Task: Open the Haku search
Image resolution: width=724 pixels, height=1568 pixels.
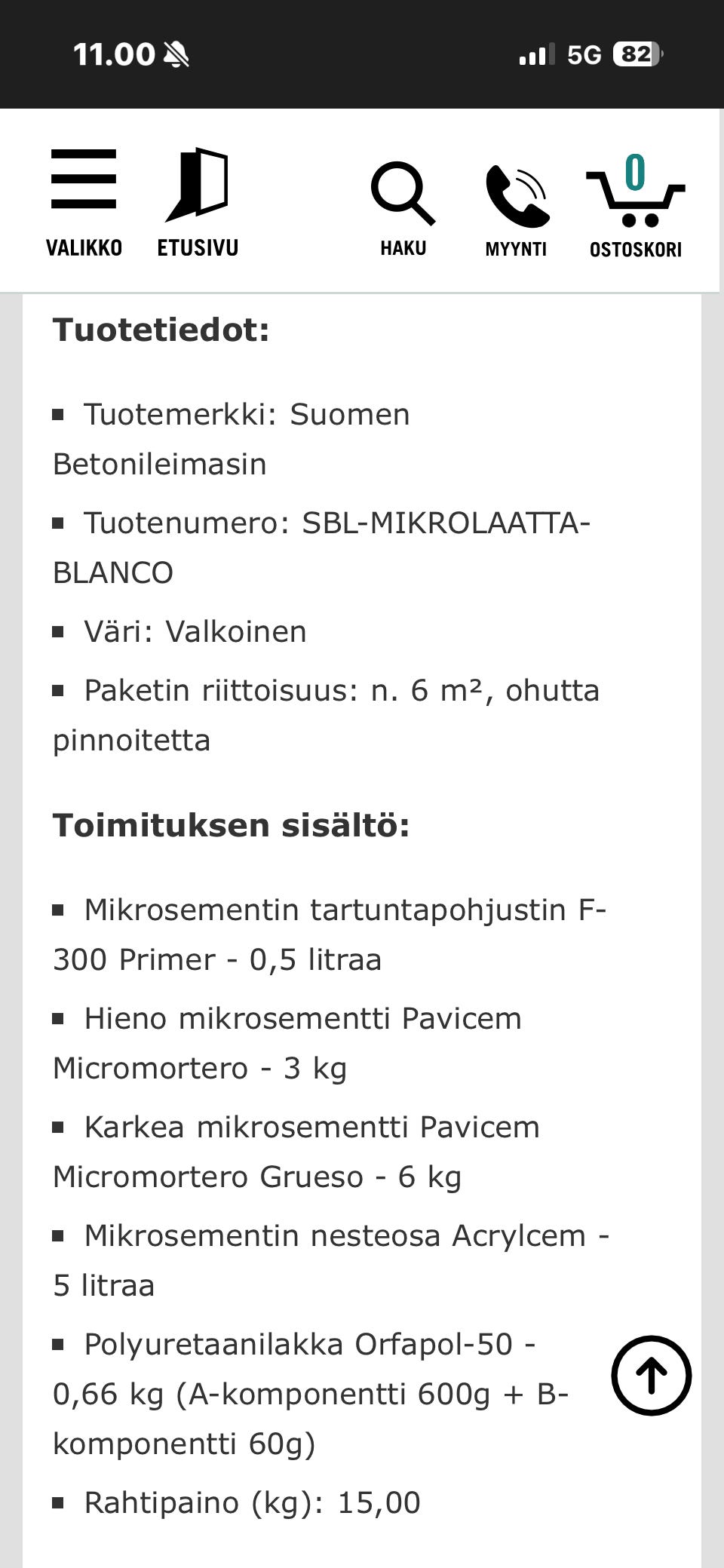Action: click(403, 206)
